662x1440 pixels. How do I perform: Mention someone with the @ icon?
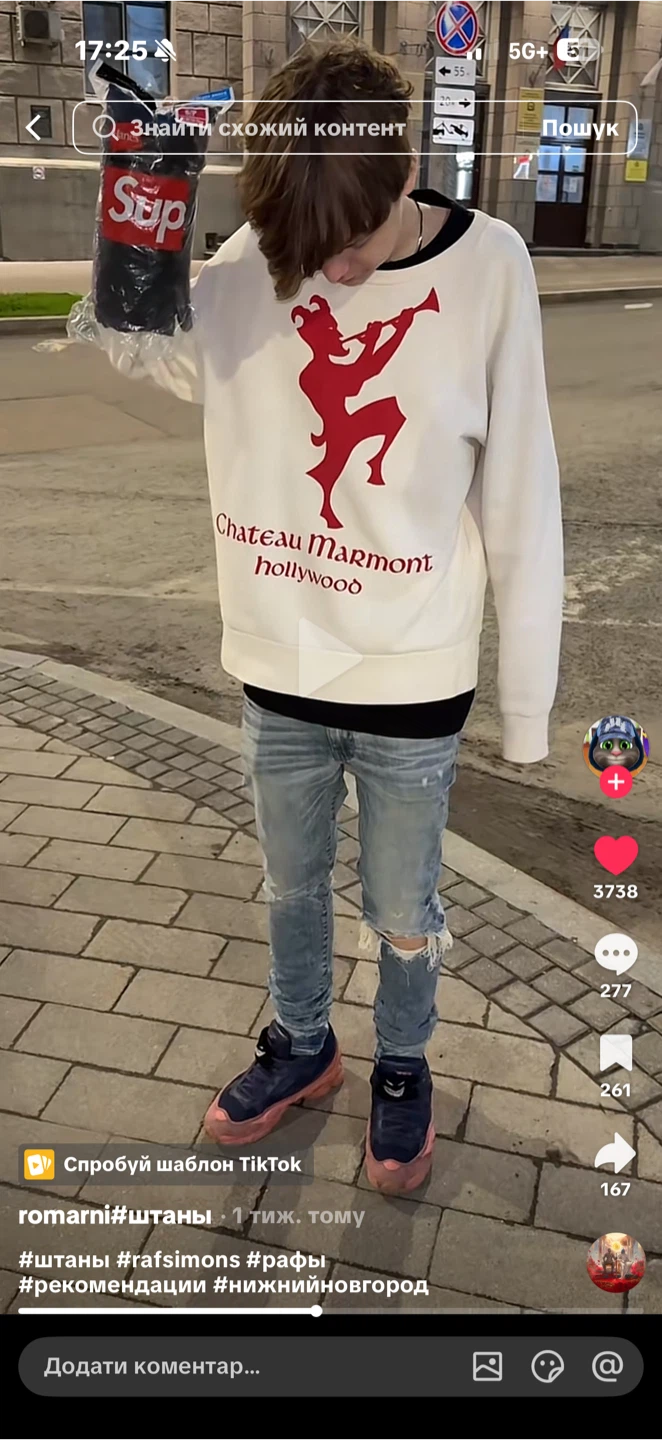pos(607,1366)
